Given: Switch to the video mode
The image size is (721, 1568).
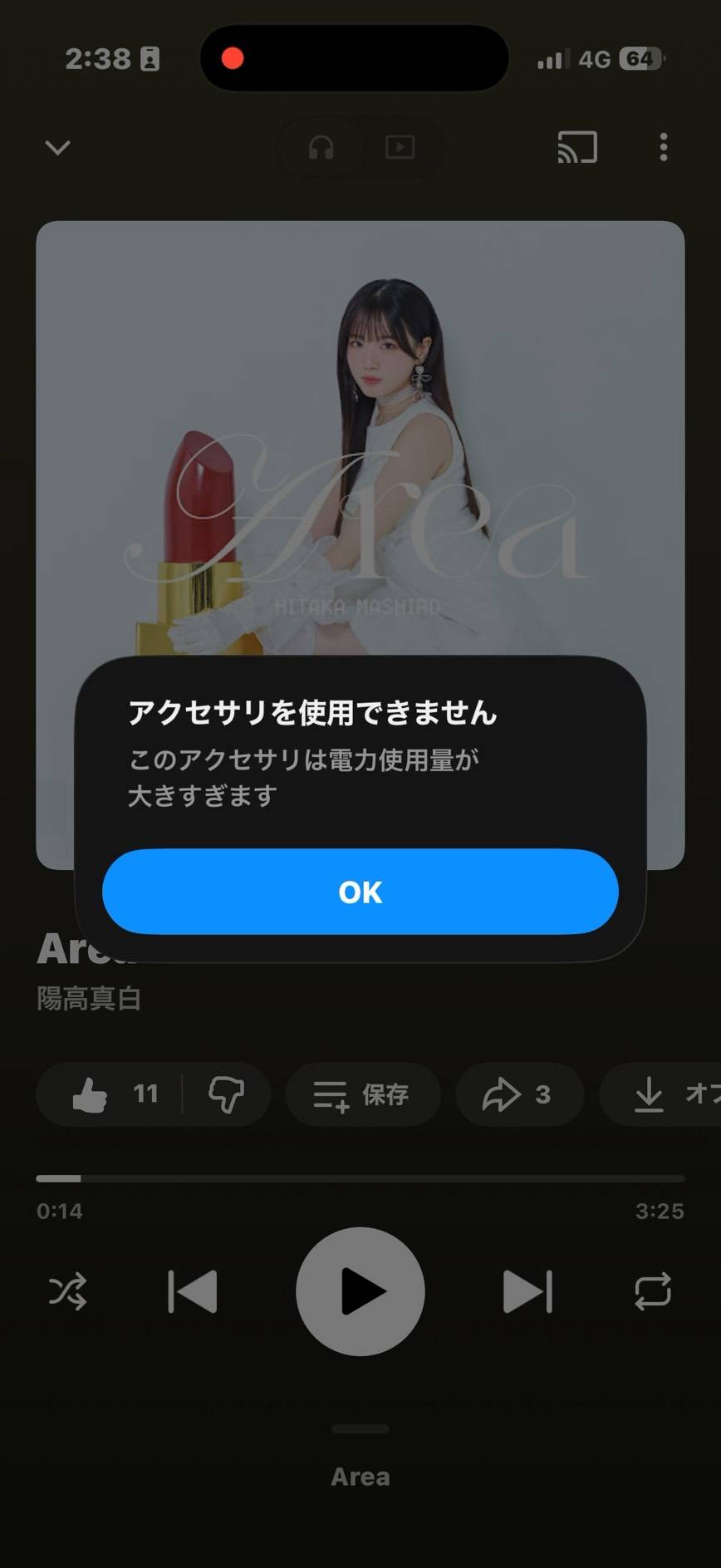Looking at the screenshot, I should point(400,148).
